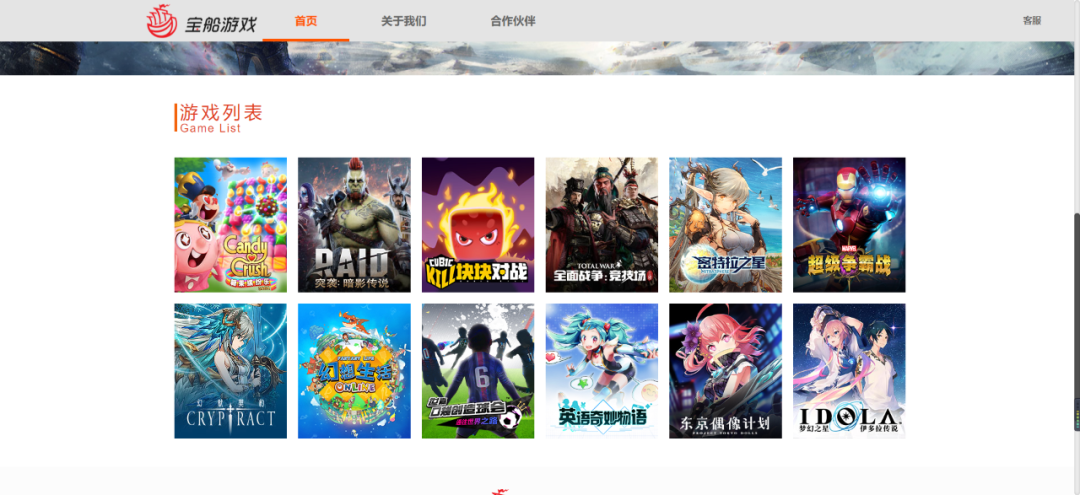Select the 块块对战 game tile
Image resolution: width=1080 pixels, height=495 pixels.
(478, 225)
